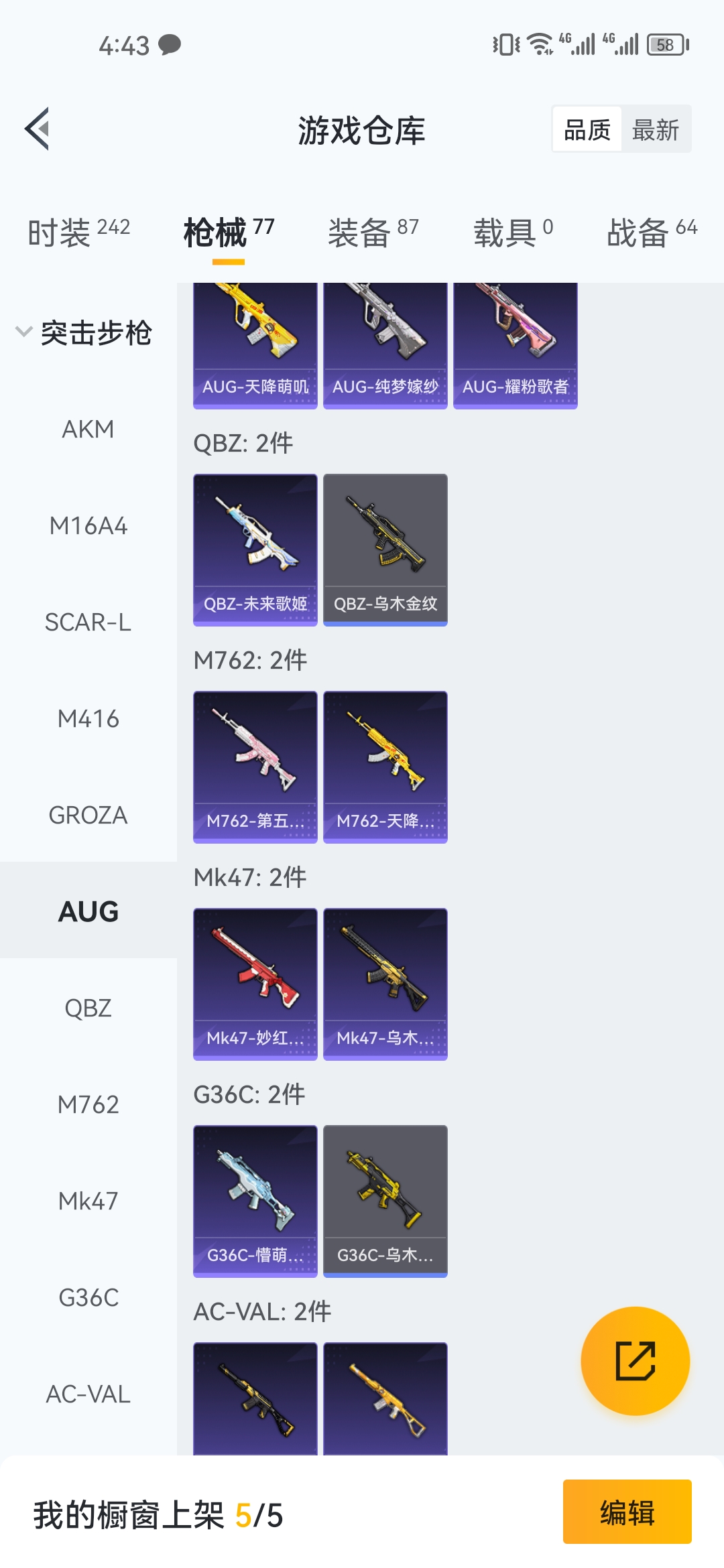The height and width of the screenshot is (1568, 724).
Task: Select GROZA in the weapon list
Action: (88, 815)
